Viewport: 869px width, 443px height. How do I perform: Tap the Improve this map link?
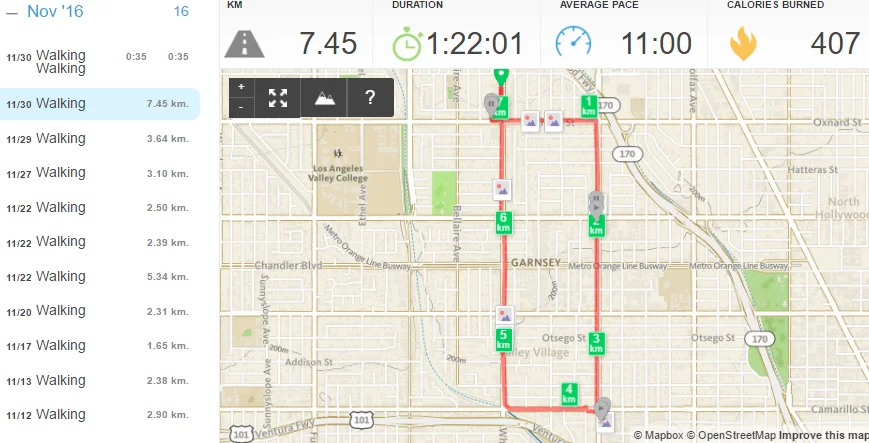[x=824, y=435]
